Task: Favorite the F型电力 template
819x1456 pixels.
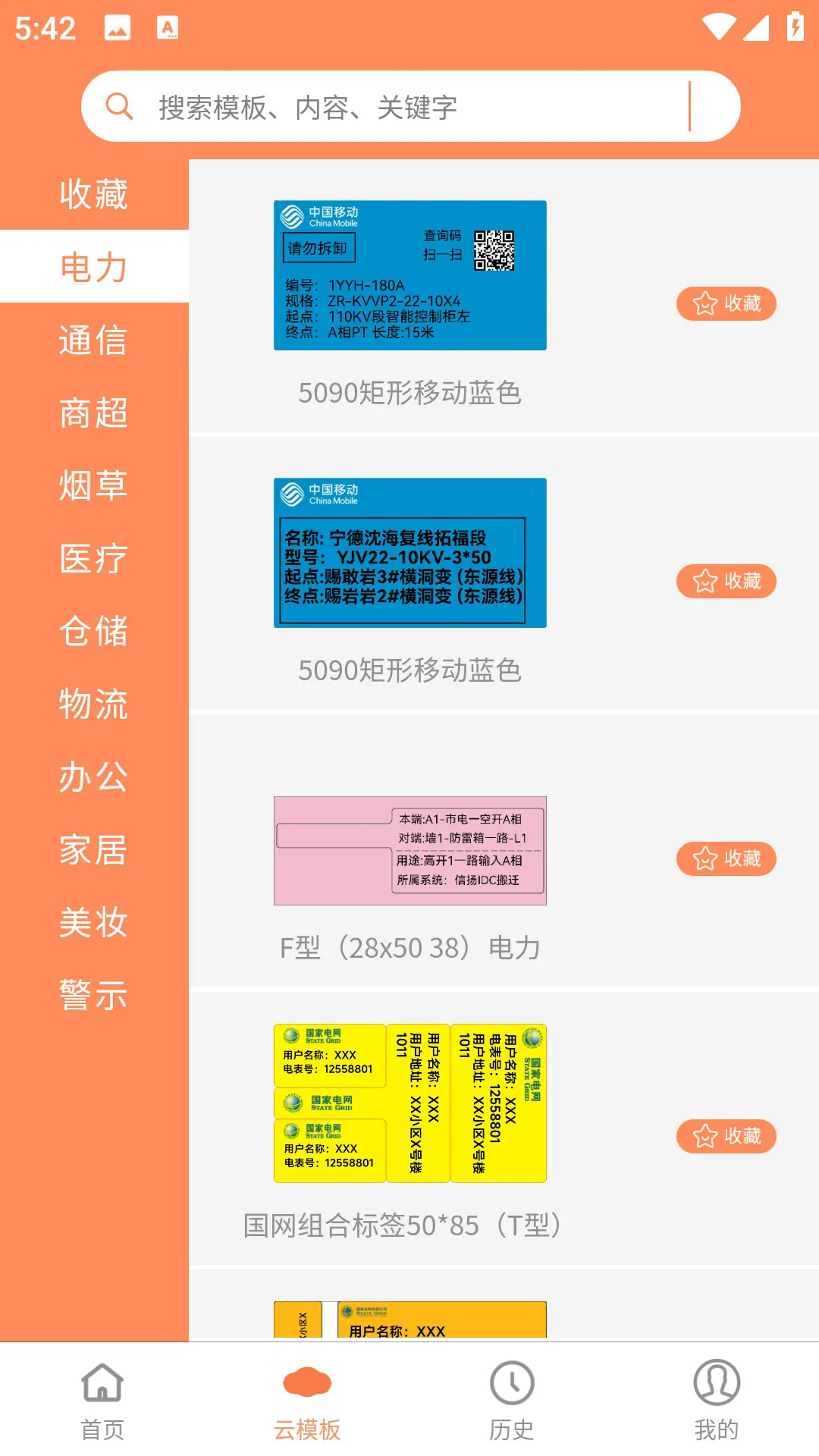Action: click(725, 859)
